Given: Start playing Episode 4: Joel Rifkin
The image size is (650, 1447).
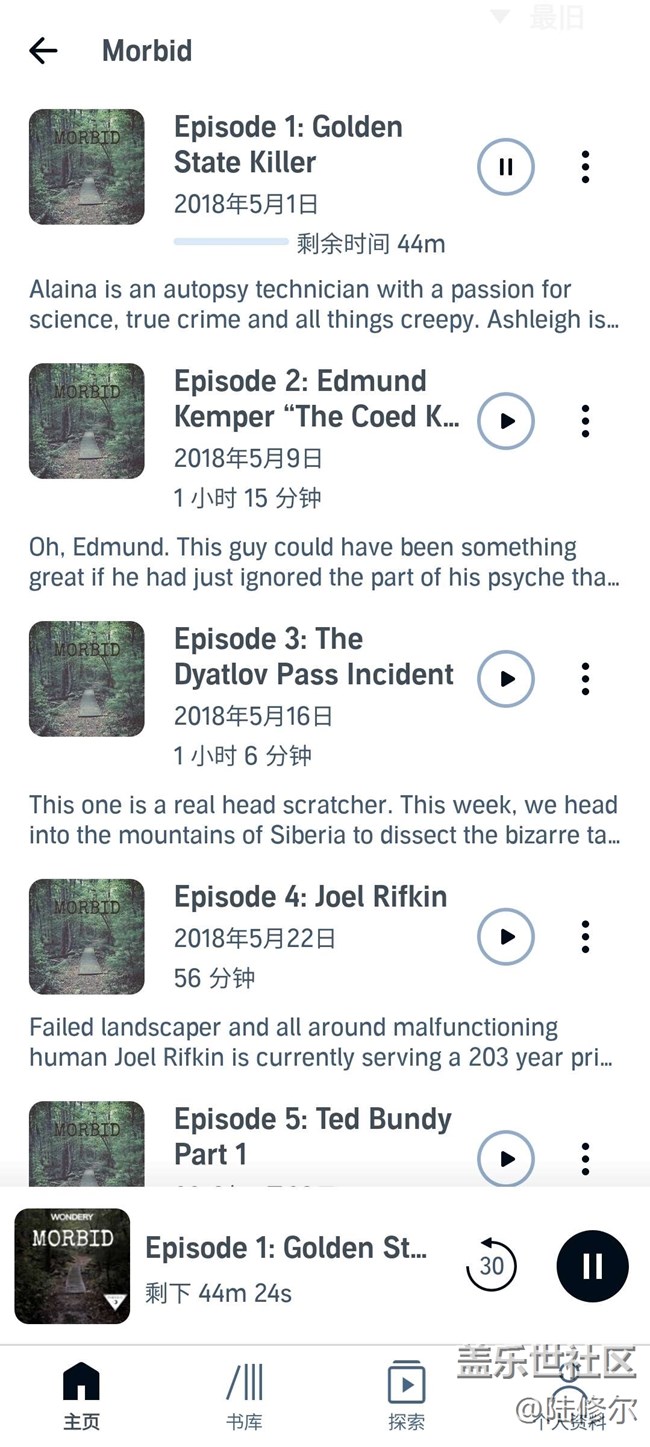Looking at the screenshot, I should point(506,937).
